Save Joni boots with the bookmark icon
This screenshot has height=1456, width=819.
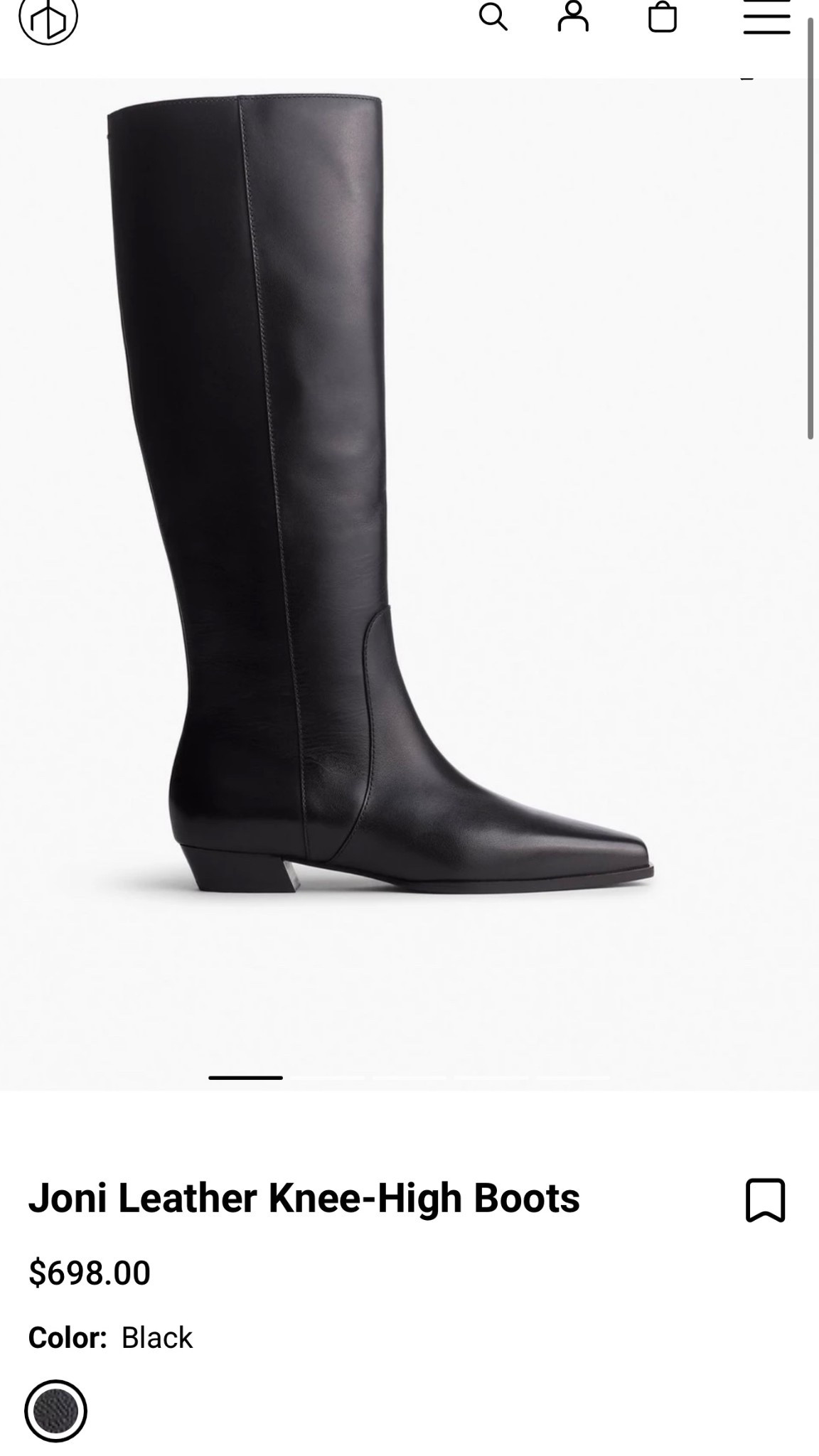(765, 1200)
